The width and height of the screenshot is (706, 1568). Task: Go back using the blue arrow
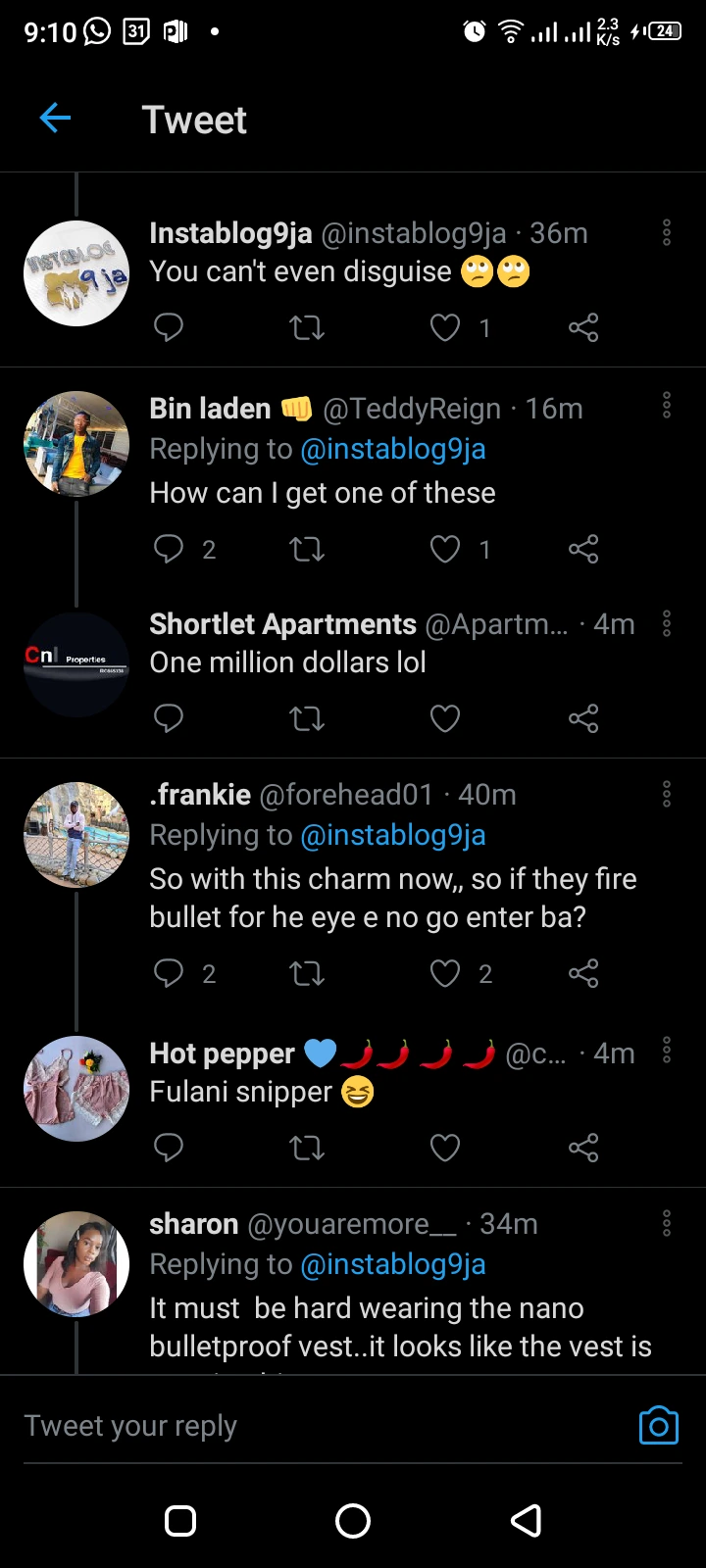(55, 119)
